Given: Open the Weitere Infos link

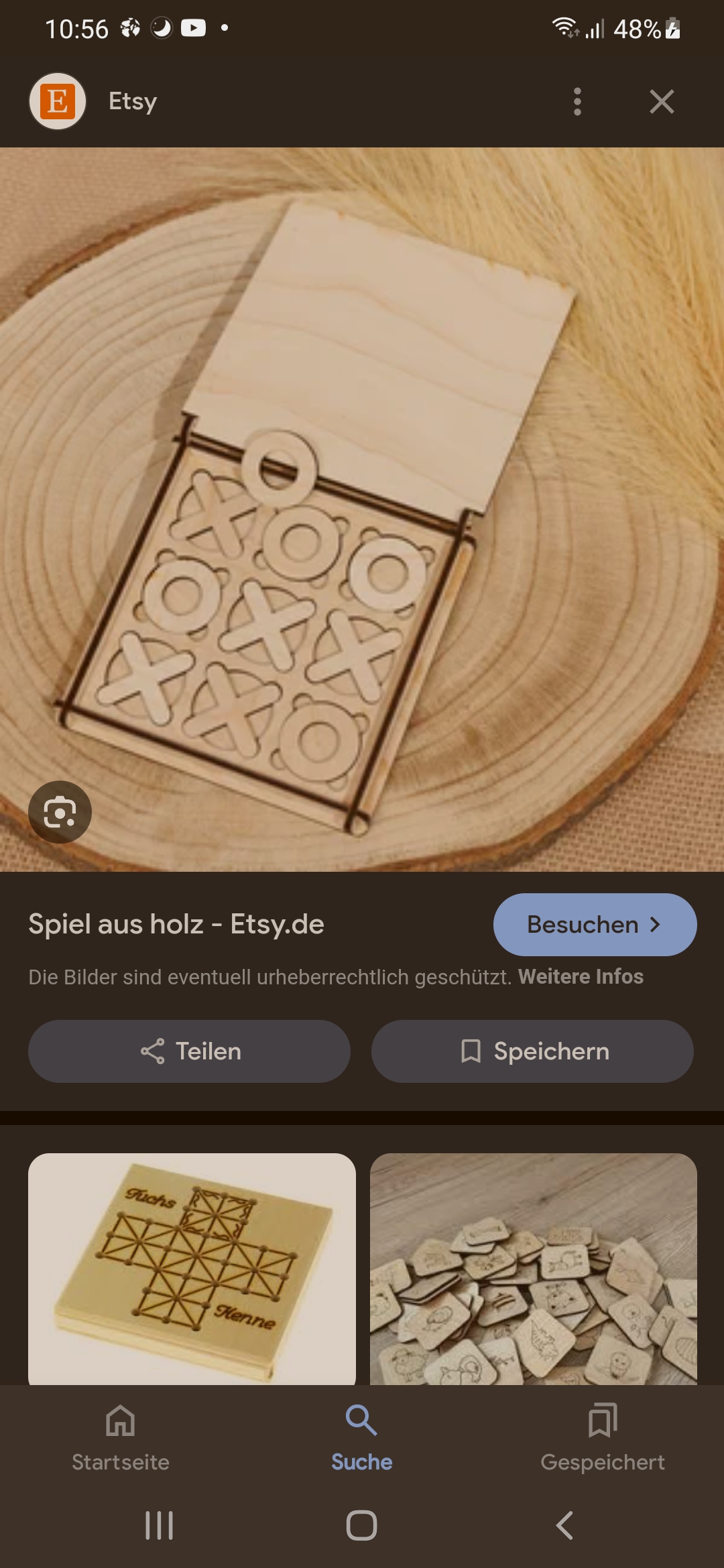Looking at the screenshot, I should (581, 977).
